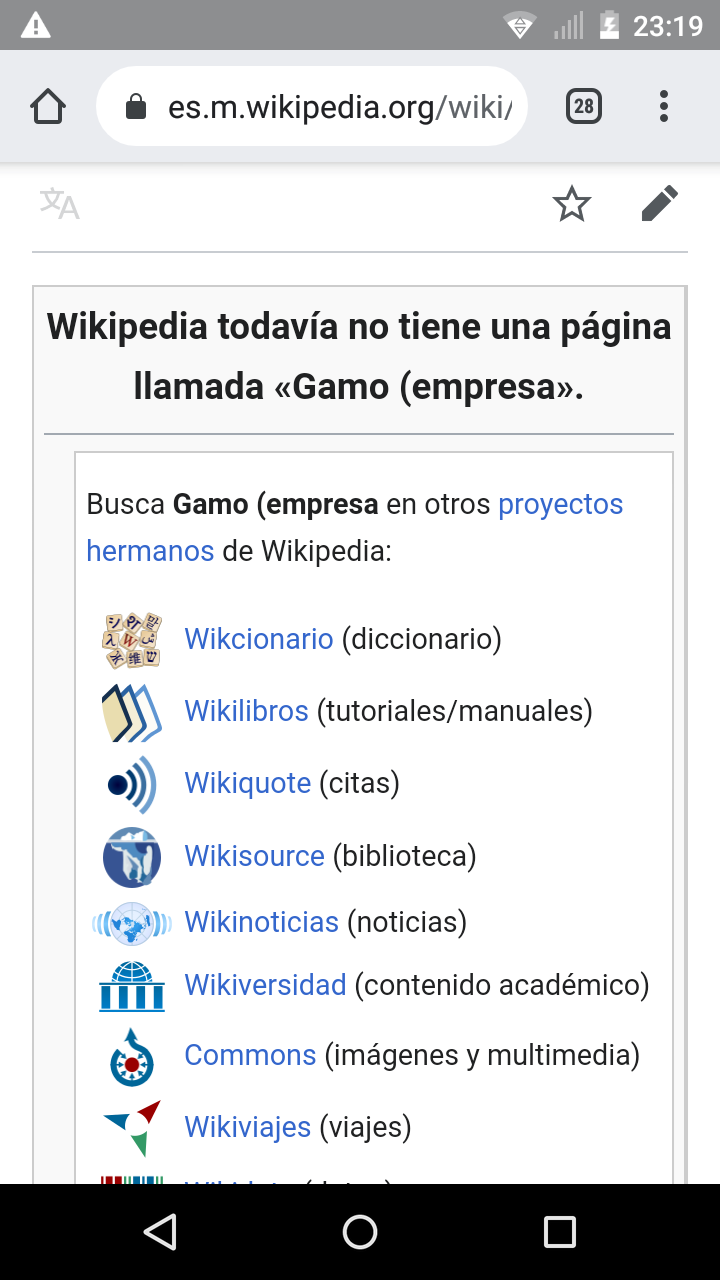Open the Wikiviajes travel link
720x1280 pixels.
pyautogui.click(x=247, y=1127)
